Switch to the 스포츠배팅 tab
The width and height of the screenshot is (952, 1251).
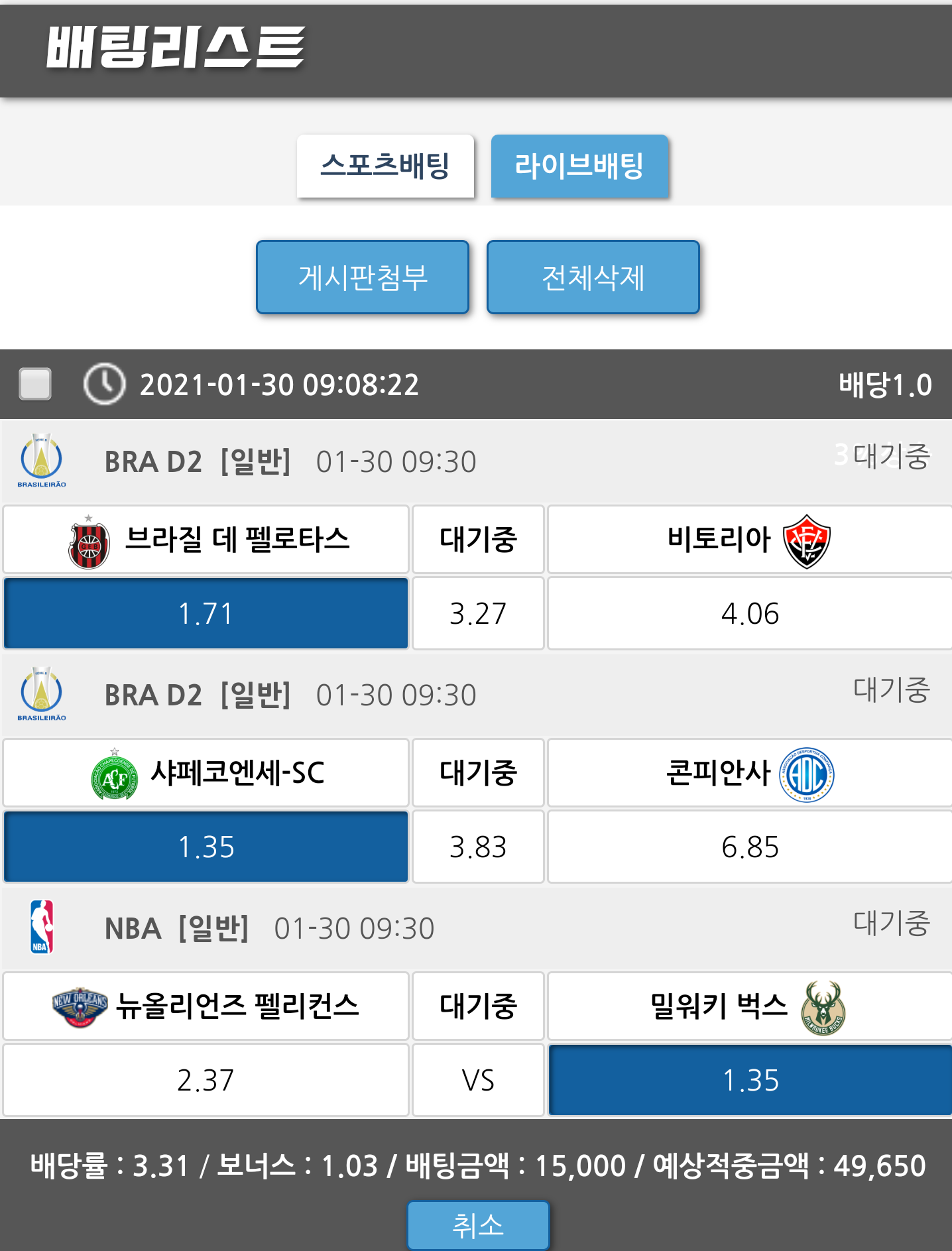pos(385,166)
